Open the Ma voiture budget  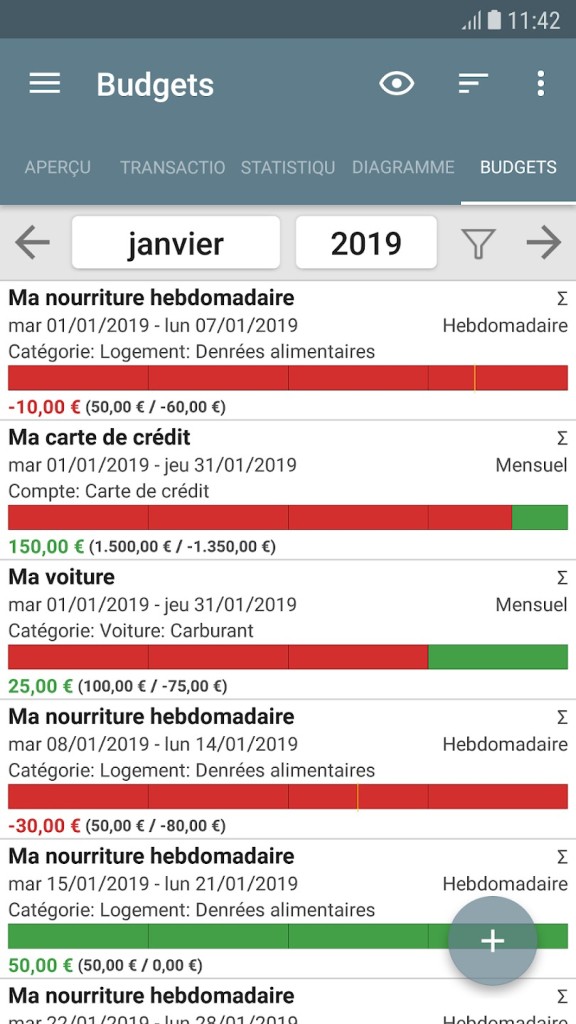(x=288, y=630)
